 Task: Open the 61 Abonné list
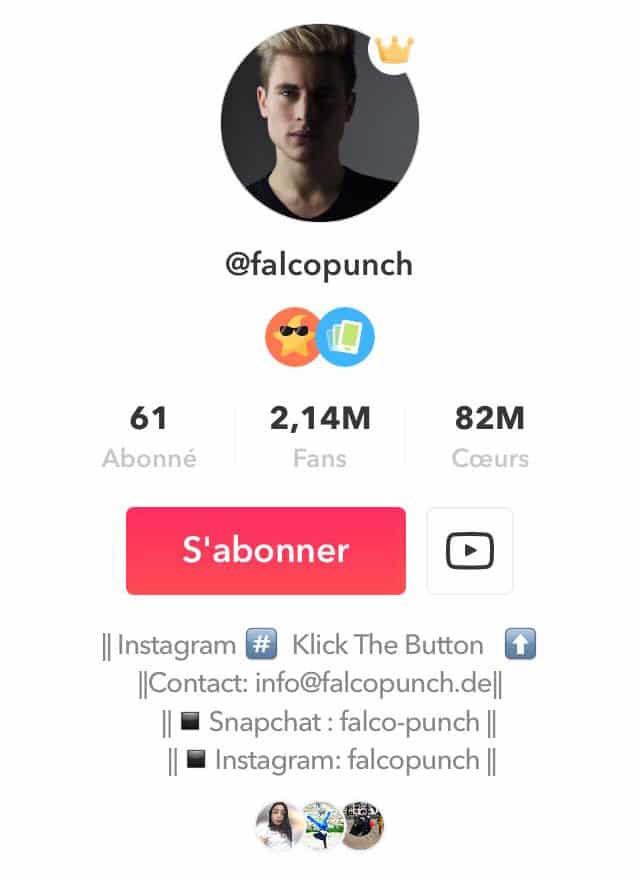pyautogui.click(x=149, y=436)
